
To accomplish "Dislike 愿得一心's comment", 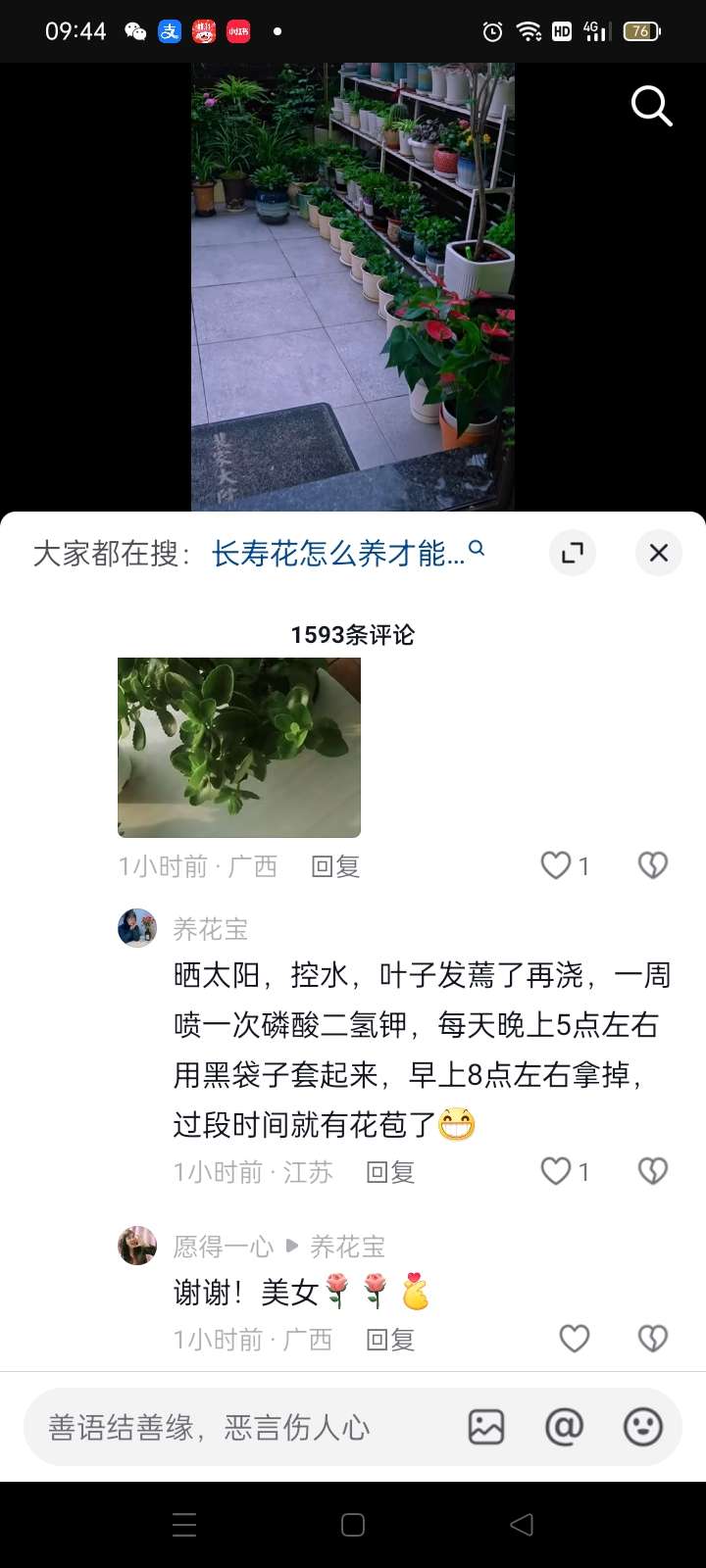I will pyautogui.click(x=653, y=1339).
